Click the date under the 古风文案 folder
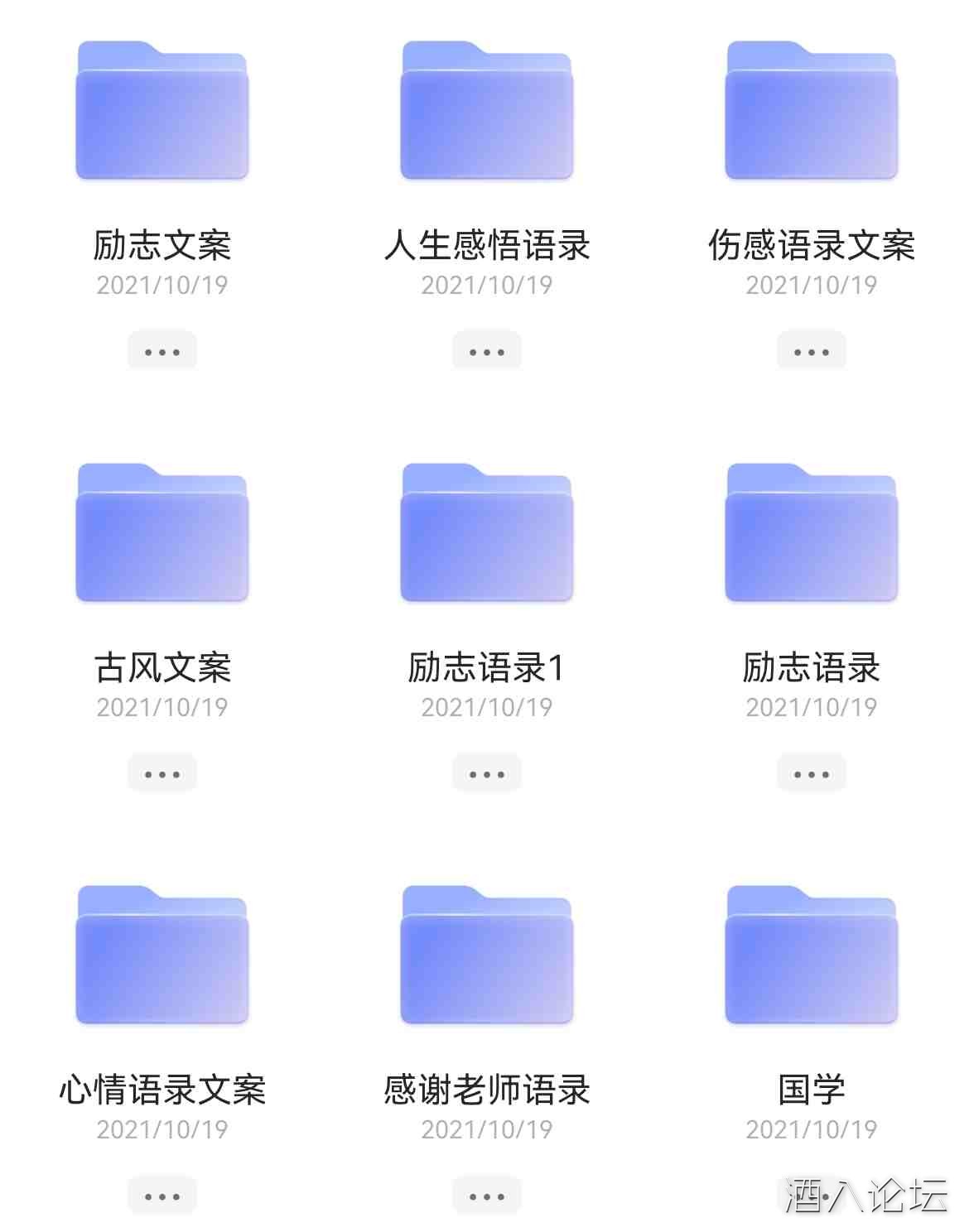Image resolution: width=974 pixels, height=1232 pixels. (162, 708)
